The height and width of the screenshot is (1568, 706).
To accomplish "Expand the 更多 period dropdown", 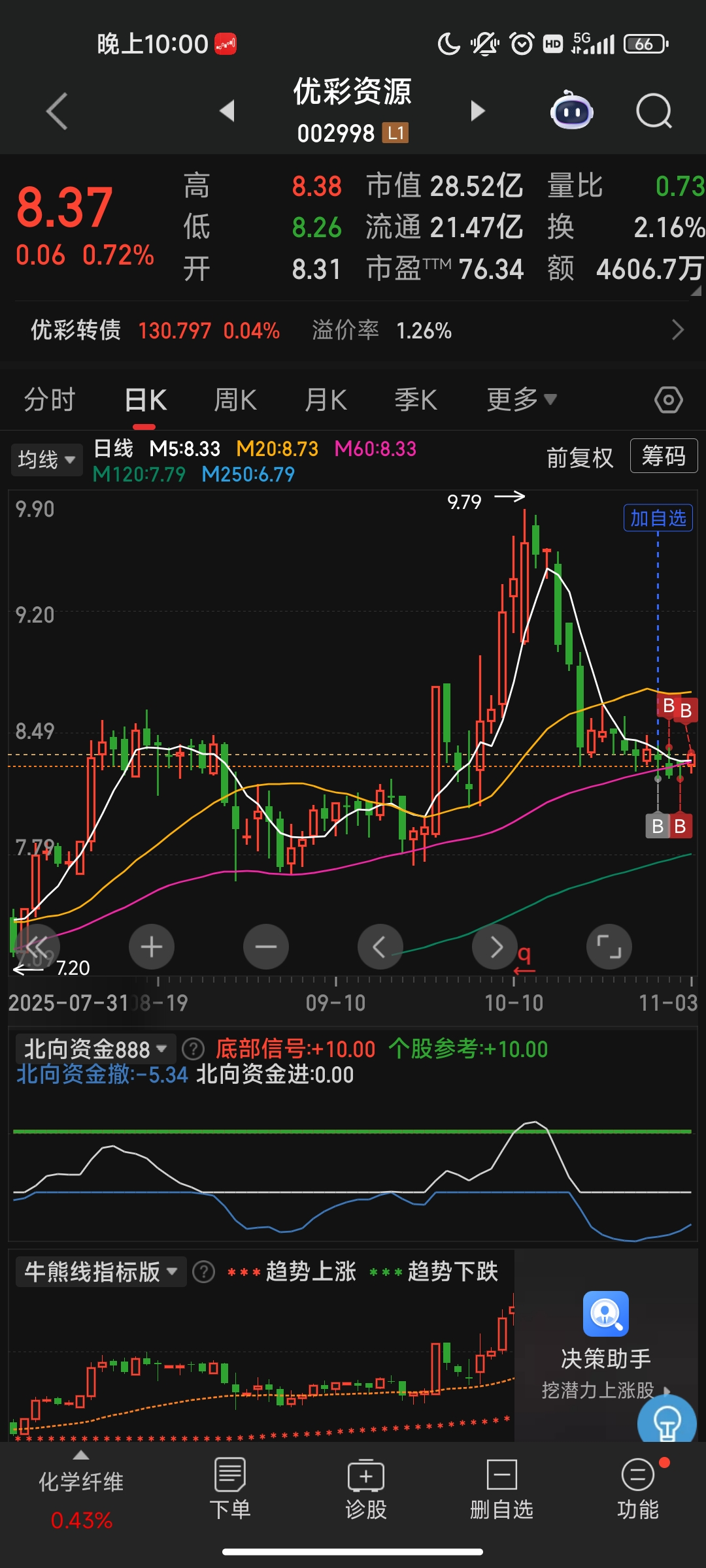I will point(521,400).
